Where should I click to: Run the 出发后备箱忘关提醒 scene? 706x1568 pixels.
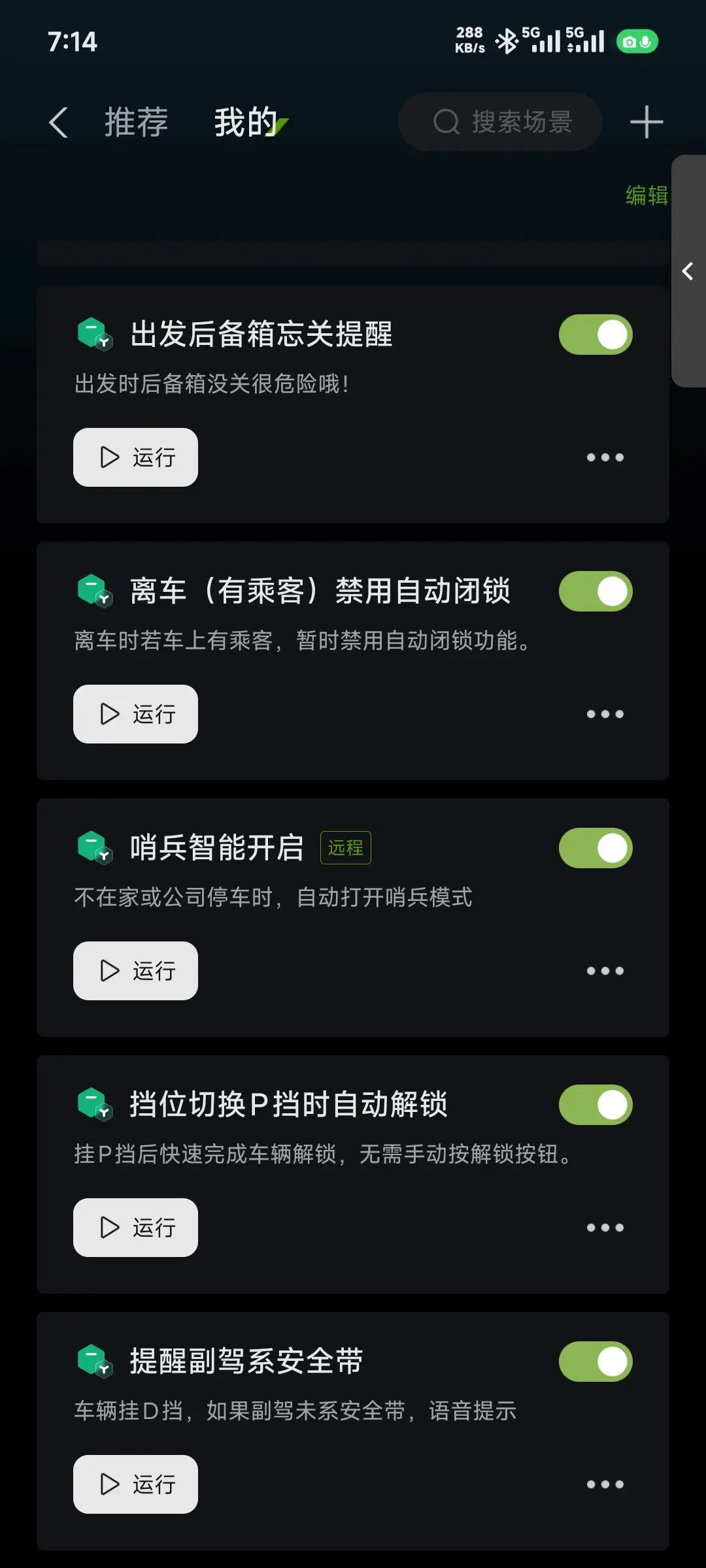(x=135, y=457)
